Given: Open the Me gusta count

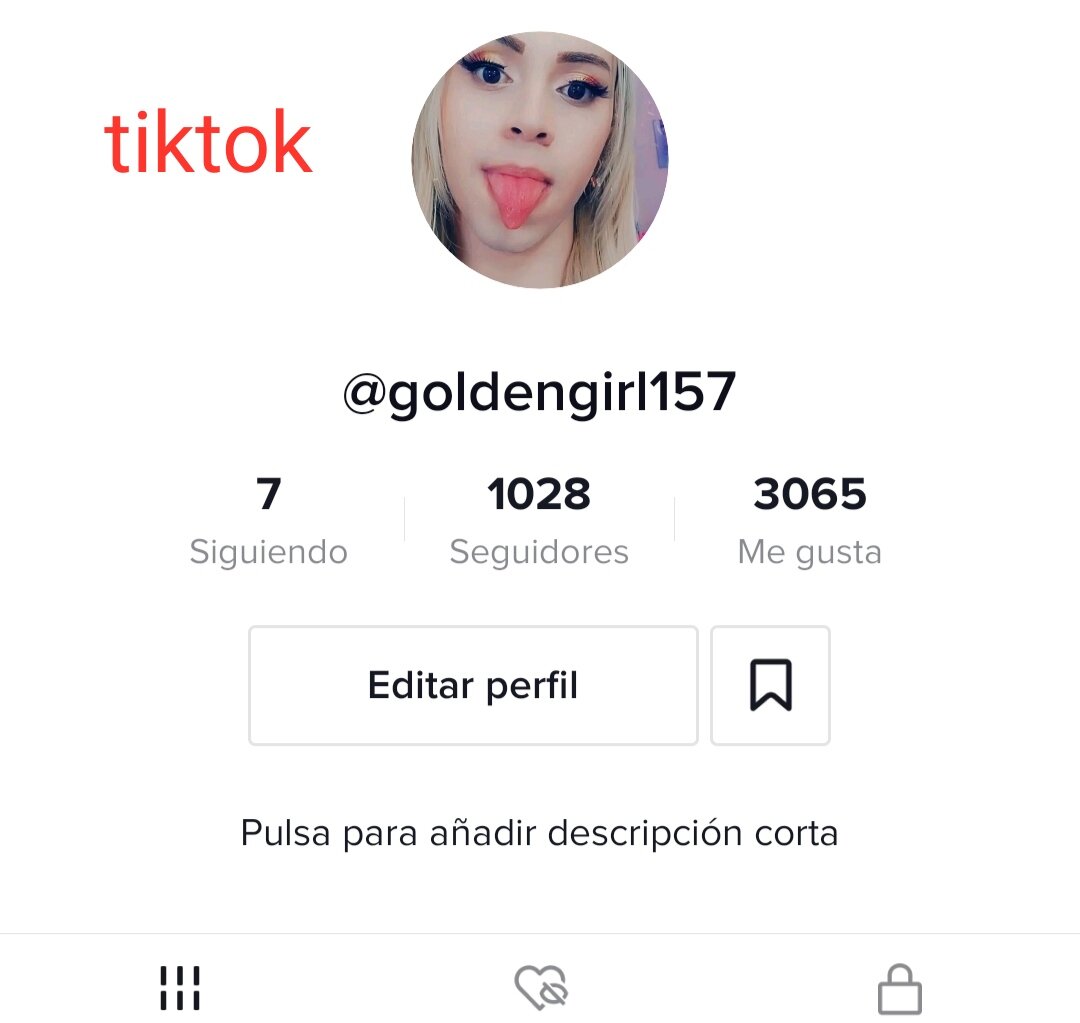Looking at the screenshot, I should (810, 520).
